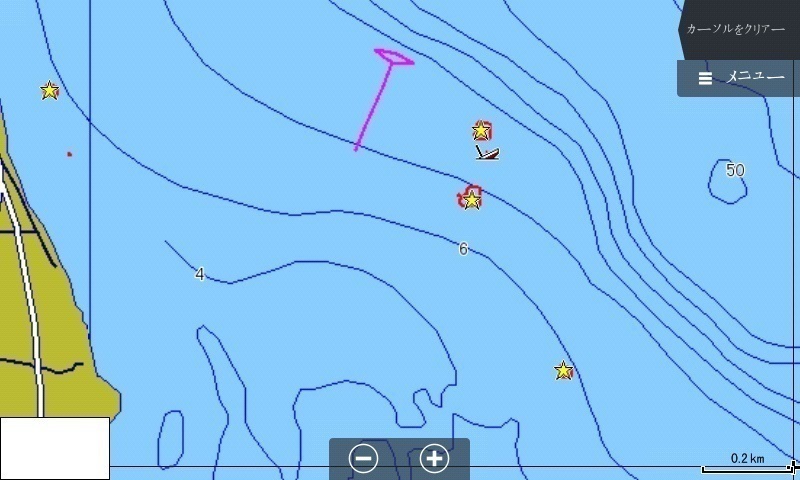Zoom in with the plus button
This screenshot has height=480, width=800.
[x=434, y=459]
